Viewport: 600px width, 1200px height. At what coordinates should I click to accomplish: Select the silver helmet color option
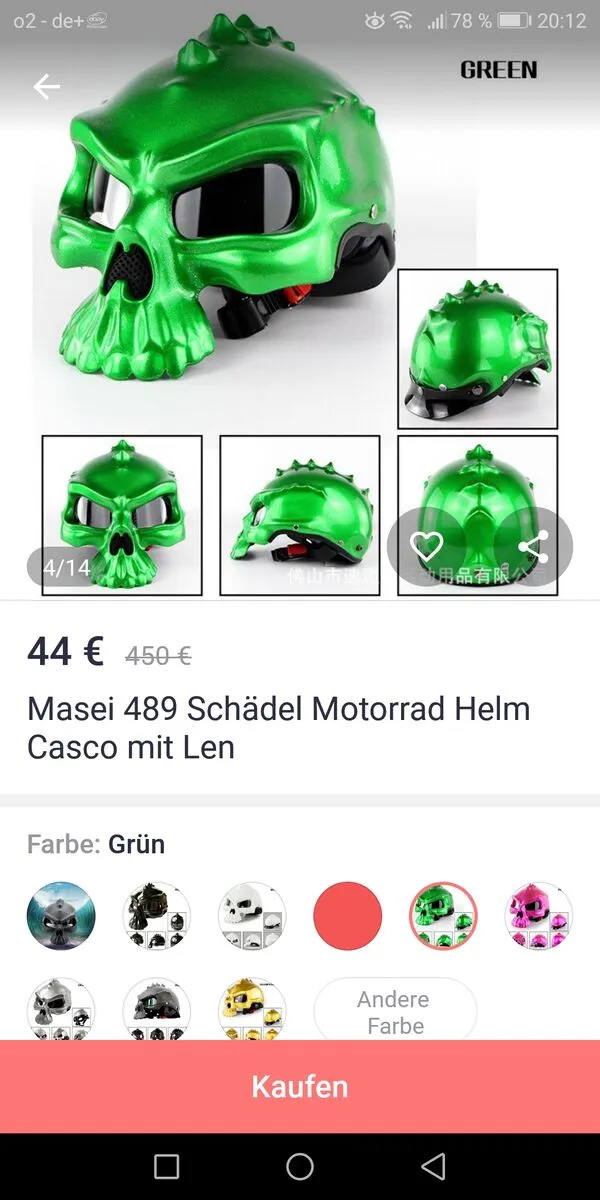61,1008
